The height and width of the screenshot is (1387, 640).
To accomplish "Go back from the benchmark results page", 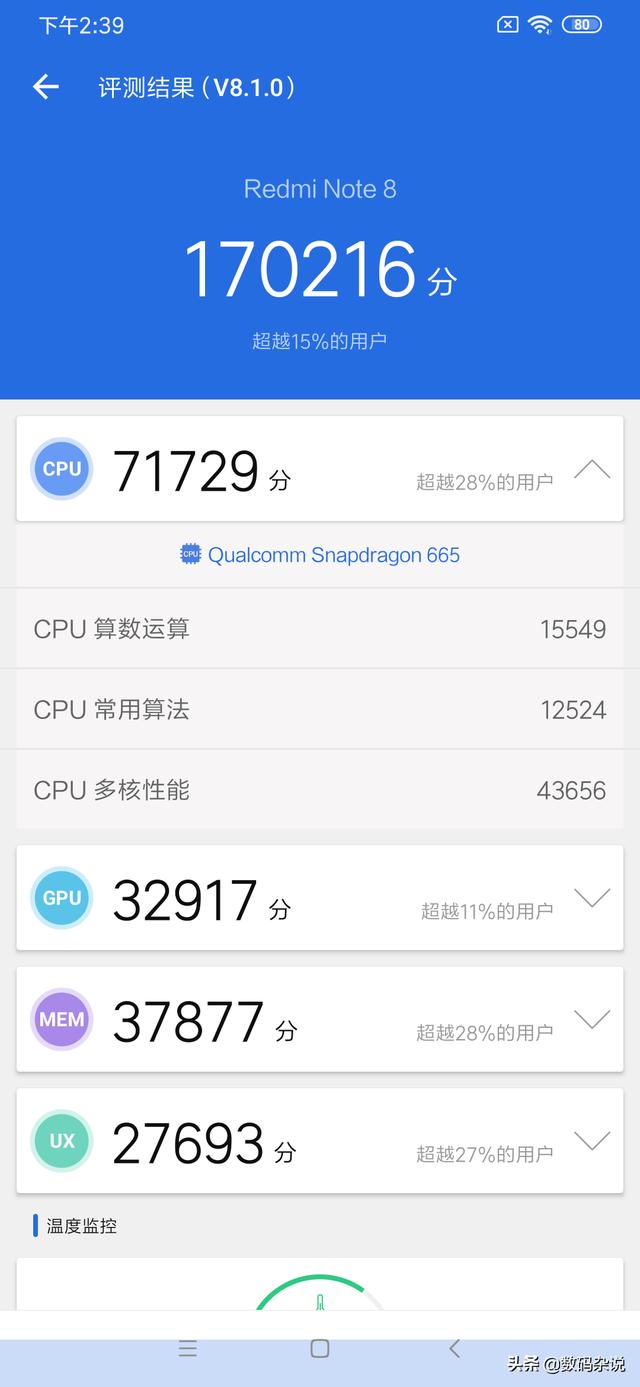I will pyautogui.click(x=46, y=87).
